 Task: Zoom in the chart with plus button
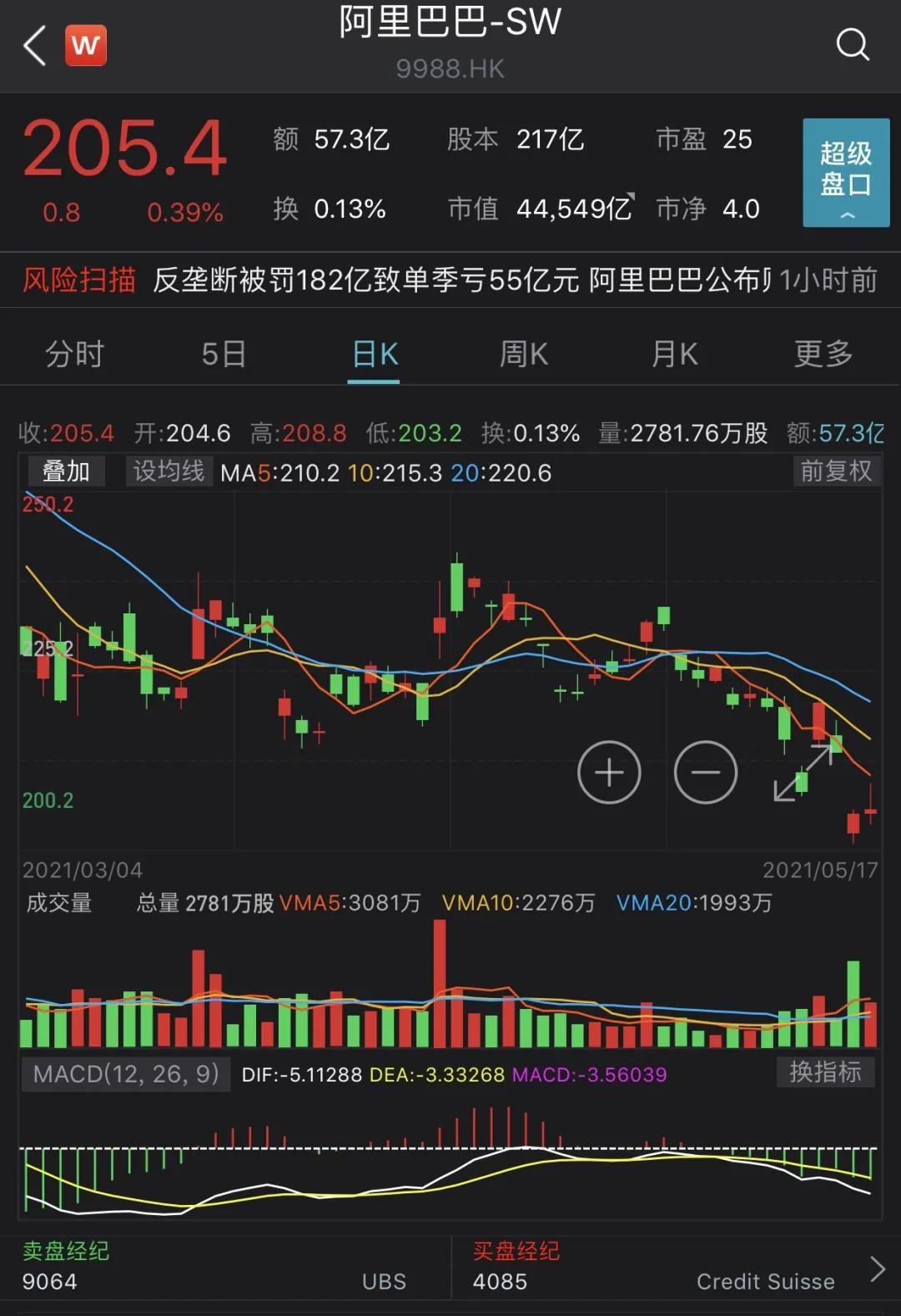609,773
